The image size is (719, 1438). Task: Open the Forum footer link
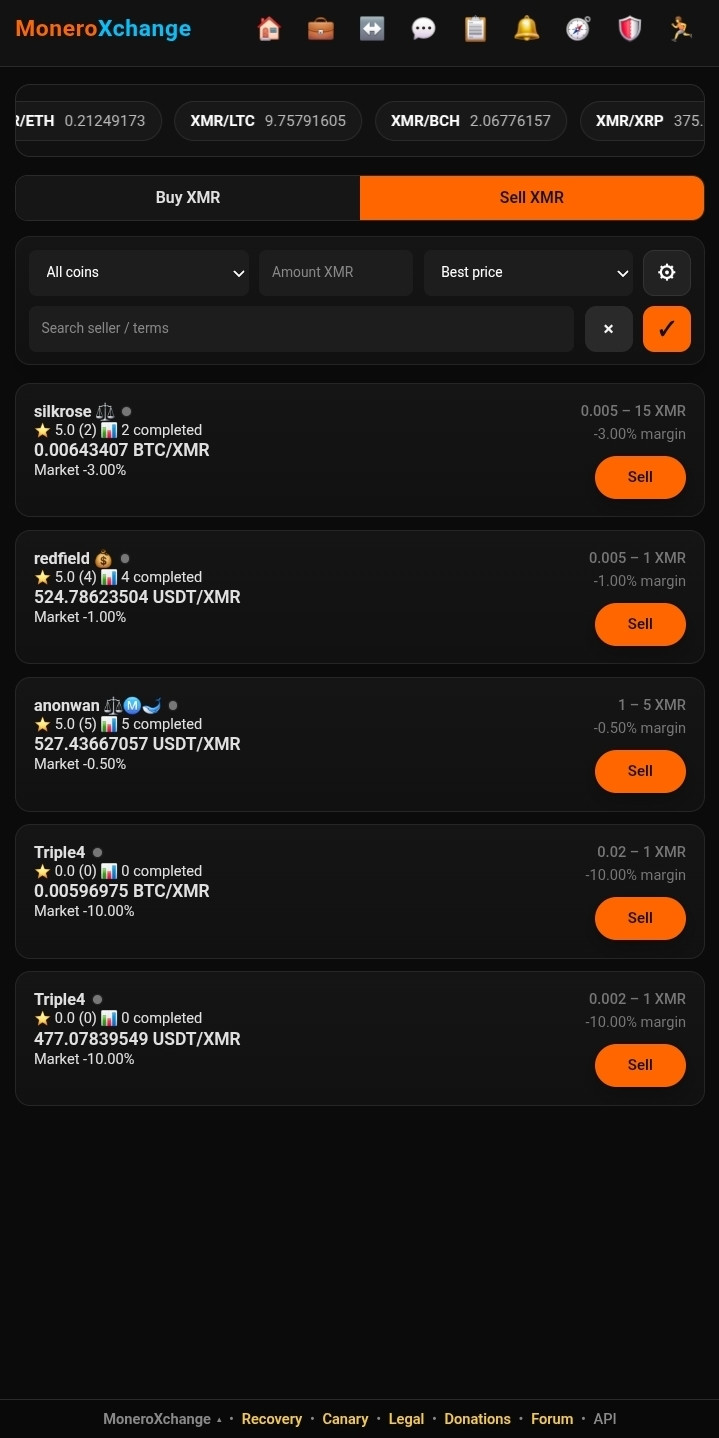click(x=552, y=1419)
